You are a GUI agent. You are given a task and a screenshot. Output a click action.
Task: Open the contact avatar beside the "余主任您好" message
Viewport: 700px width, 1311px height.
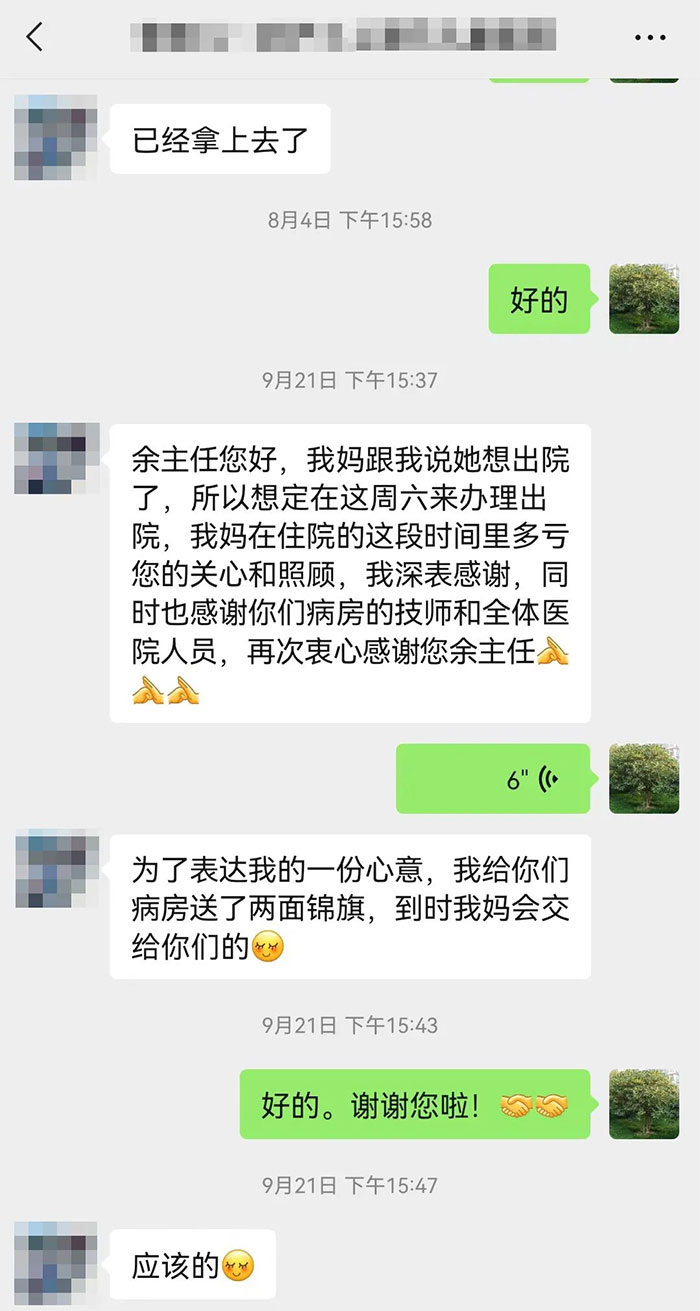click(56, 459)
